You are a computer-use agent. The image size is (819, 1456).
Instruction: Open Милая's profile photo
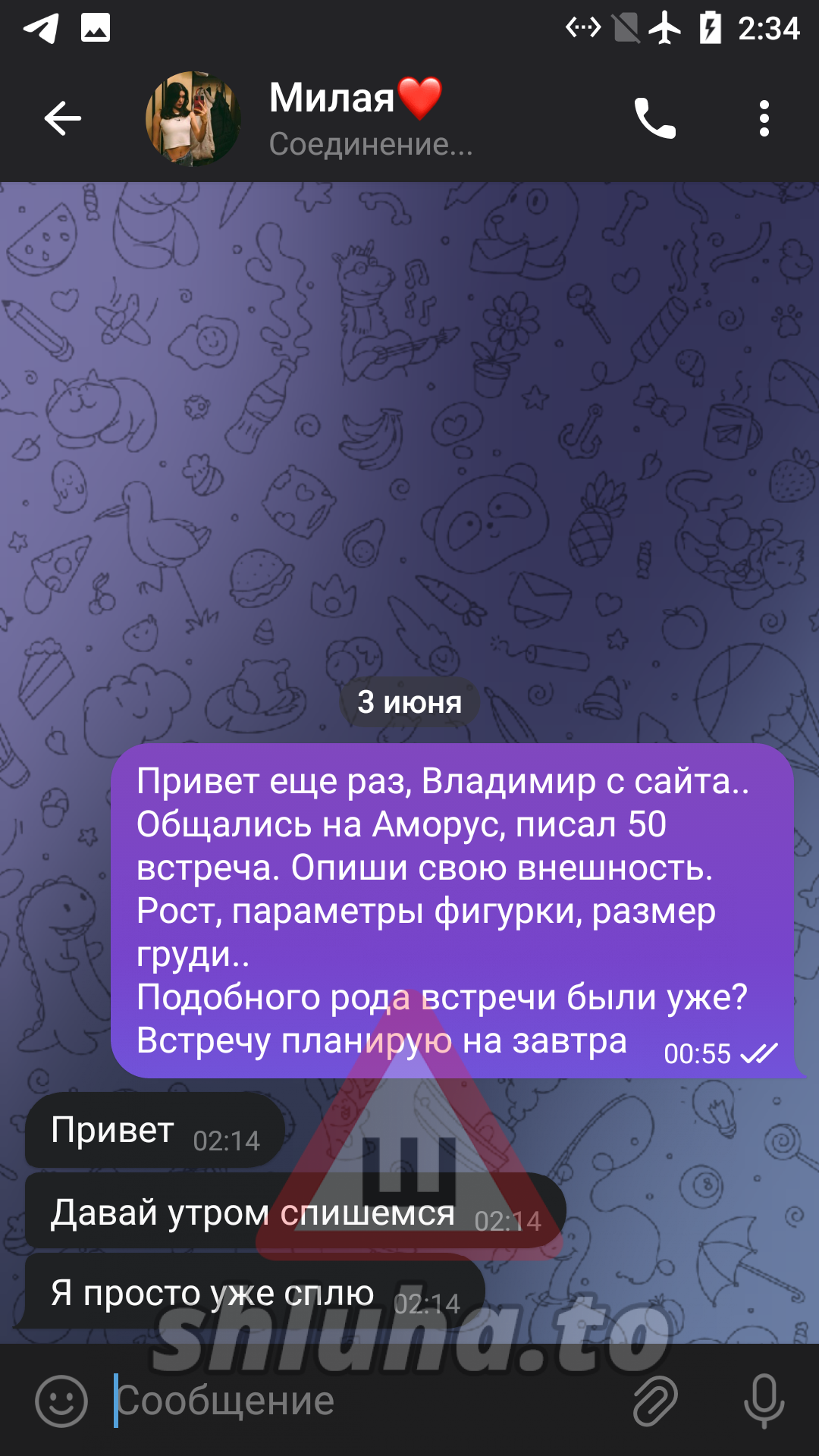tap(193, 118)
